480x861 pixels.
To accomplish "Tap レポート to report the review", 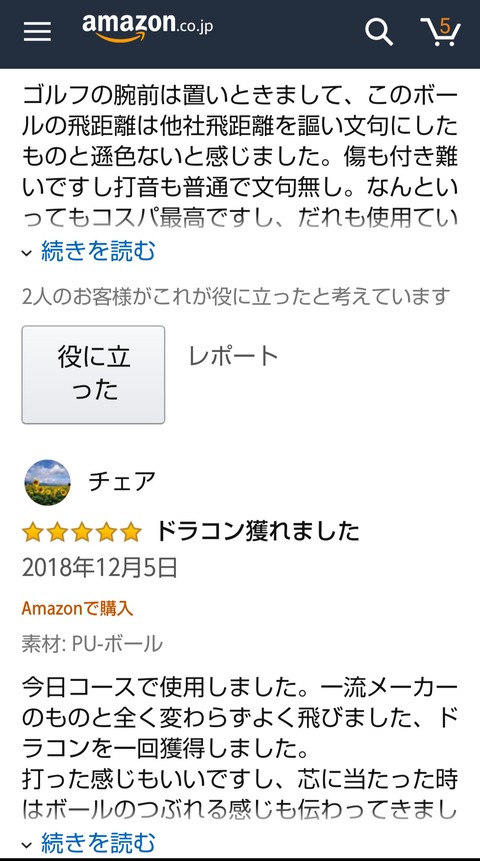I will 233,356.
